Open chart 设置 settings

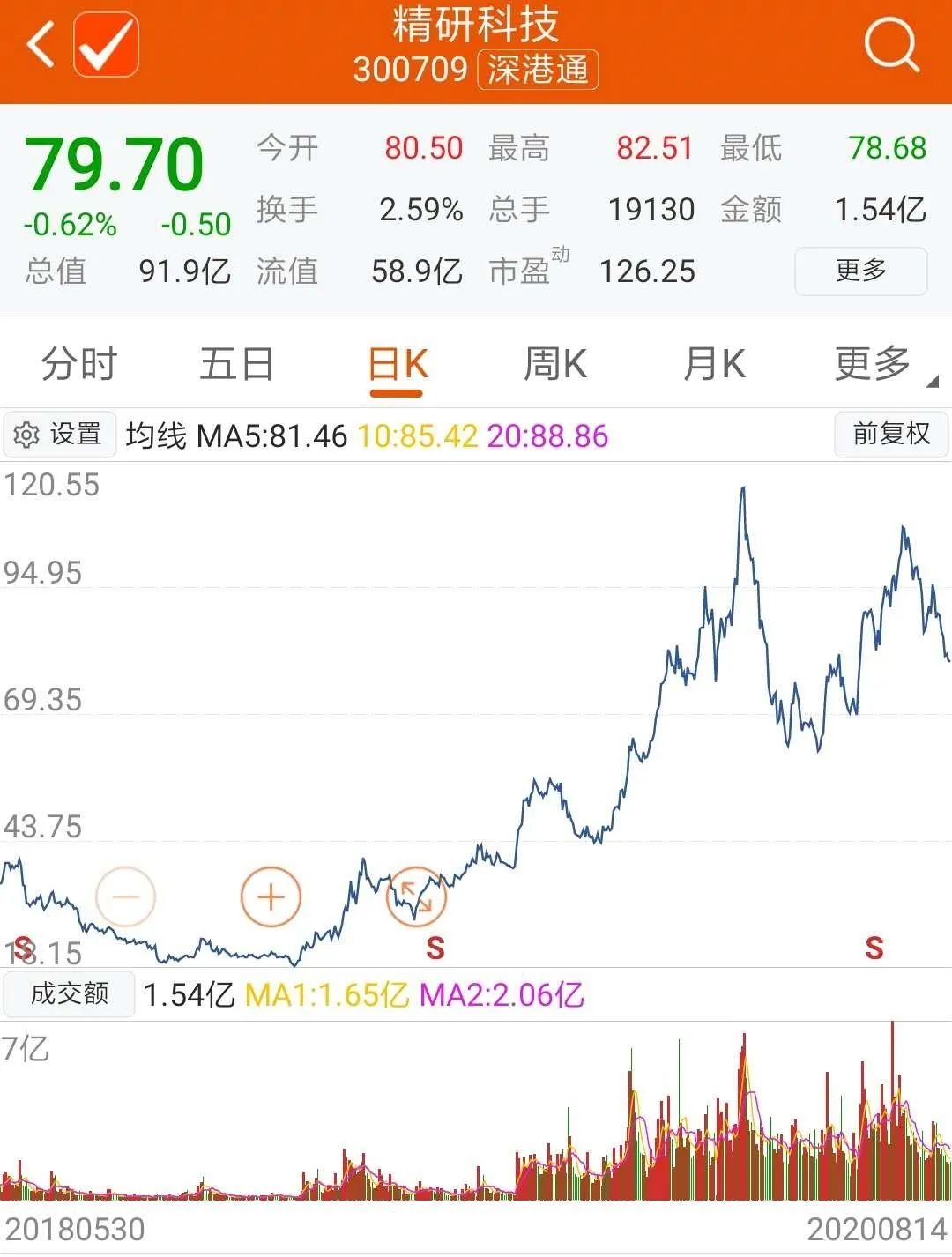(60, 435)
